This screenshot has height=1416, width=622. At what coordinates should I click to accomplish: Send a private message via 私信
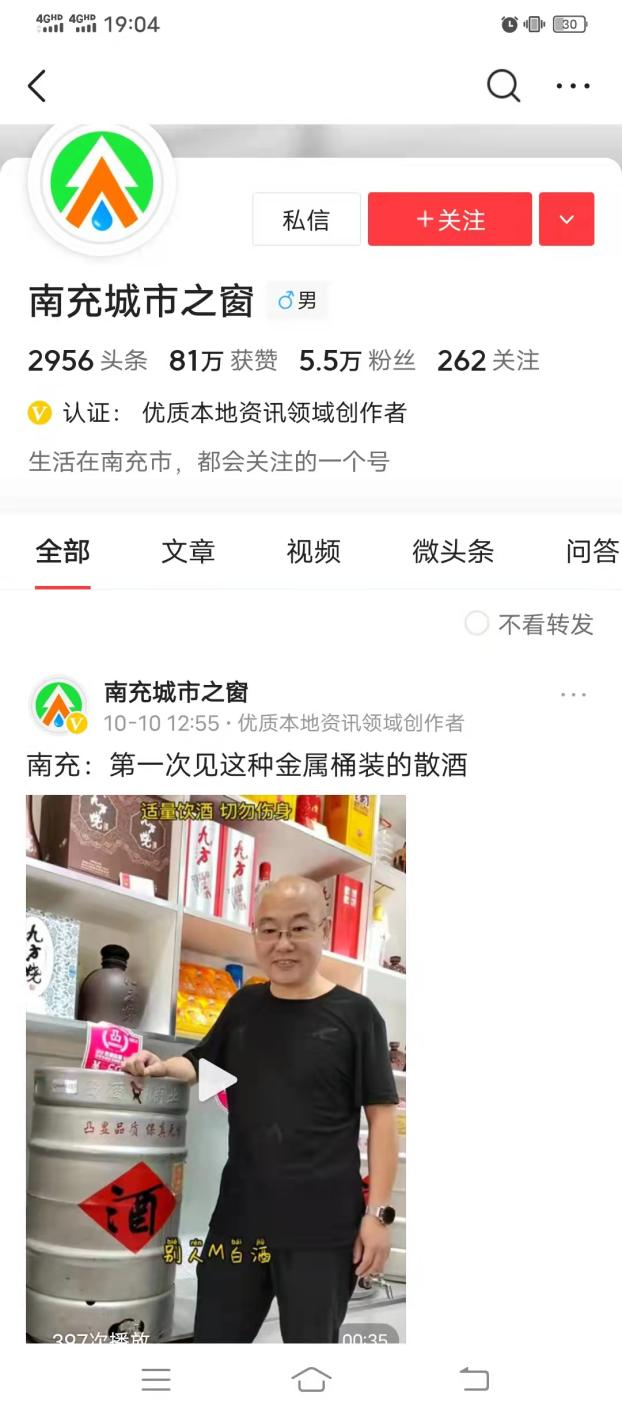(306, 219)
